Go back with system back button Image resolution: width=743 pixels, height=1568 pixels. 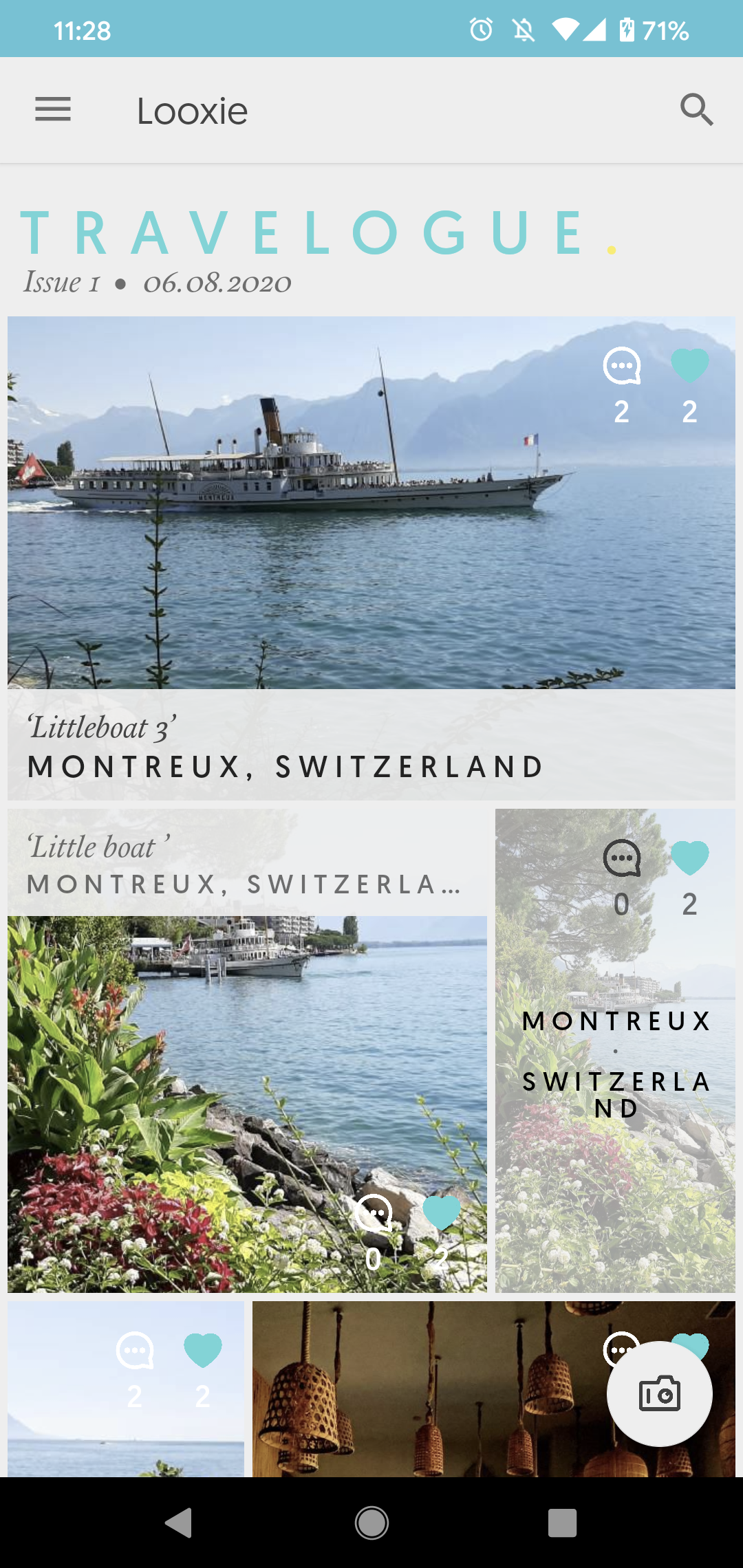coord(179,1523)
